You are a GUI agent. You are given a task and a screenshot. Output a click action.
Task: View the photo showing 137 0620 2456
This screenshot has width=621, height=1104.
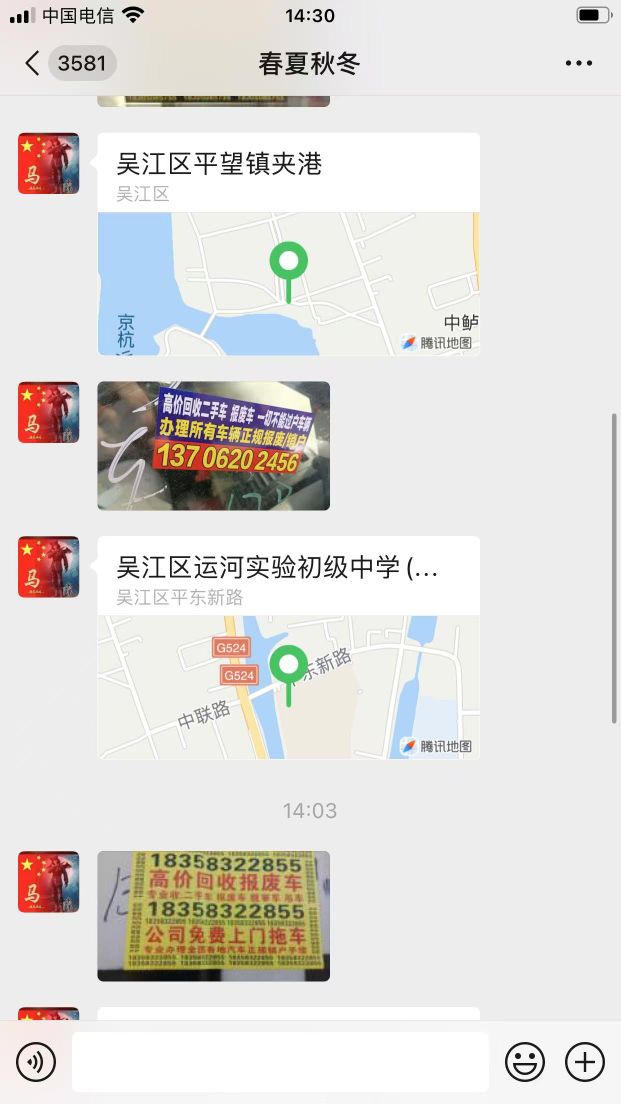click(x=213, y=446)
